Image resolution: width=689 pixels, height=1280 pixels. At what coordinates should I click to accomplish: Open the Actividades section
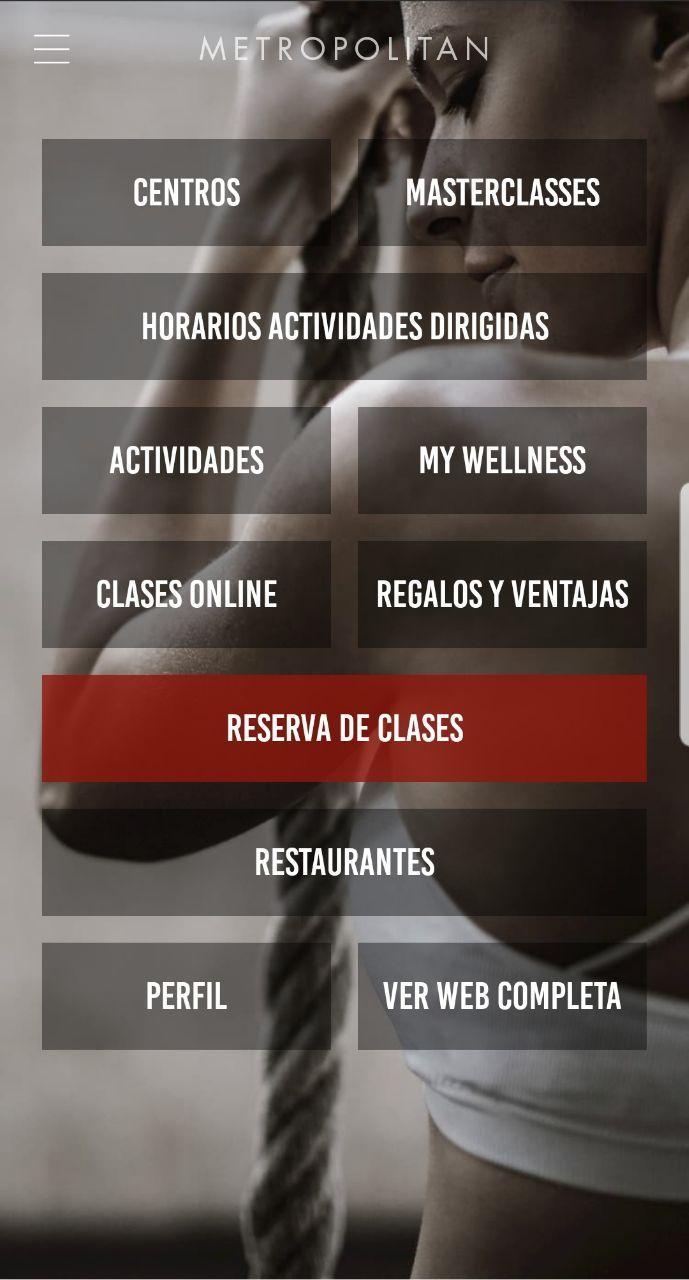pyautogui.click(x=186, y=460)
